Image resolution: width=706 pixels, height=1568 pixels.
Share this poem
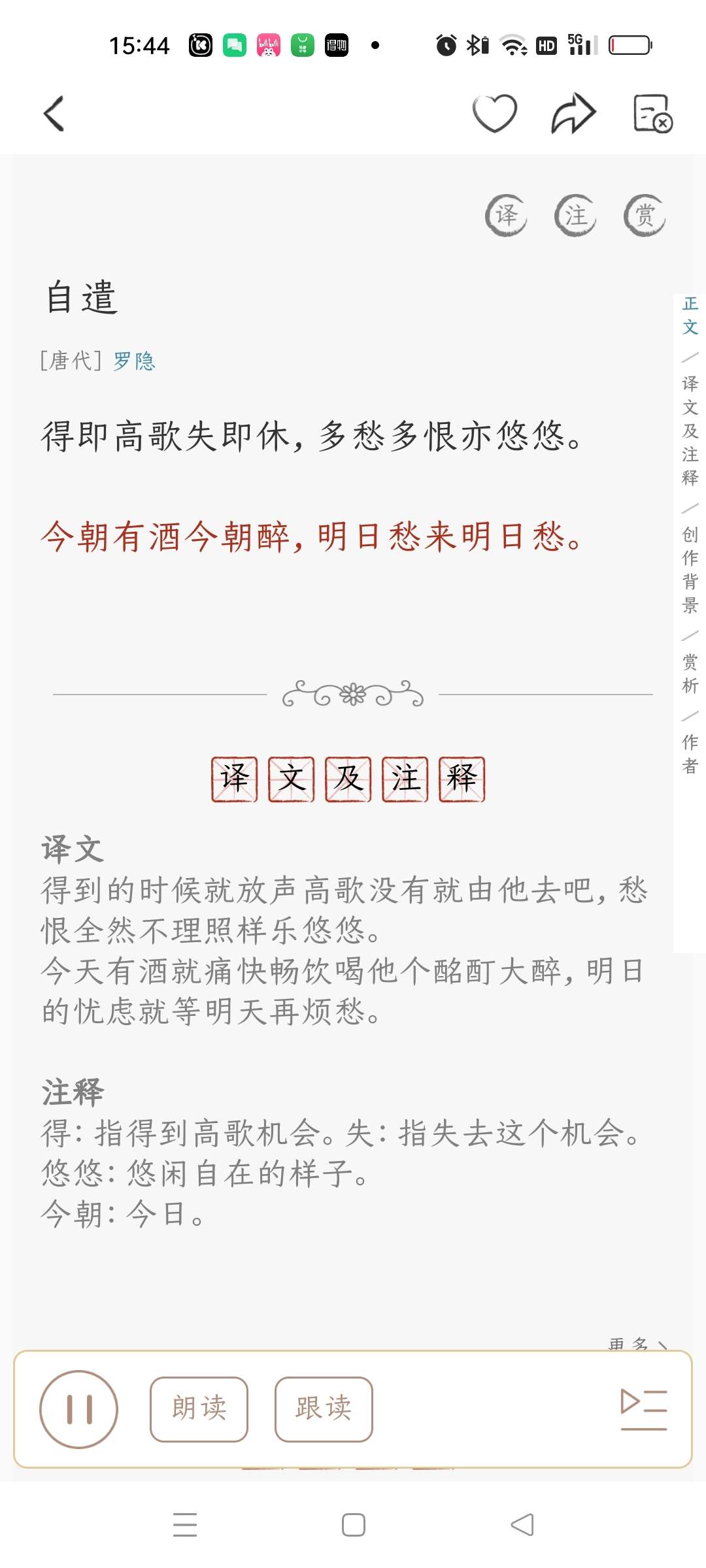click(x=573, y=114)
